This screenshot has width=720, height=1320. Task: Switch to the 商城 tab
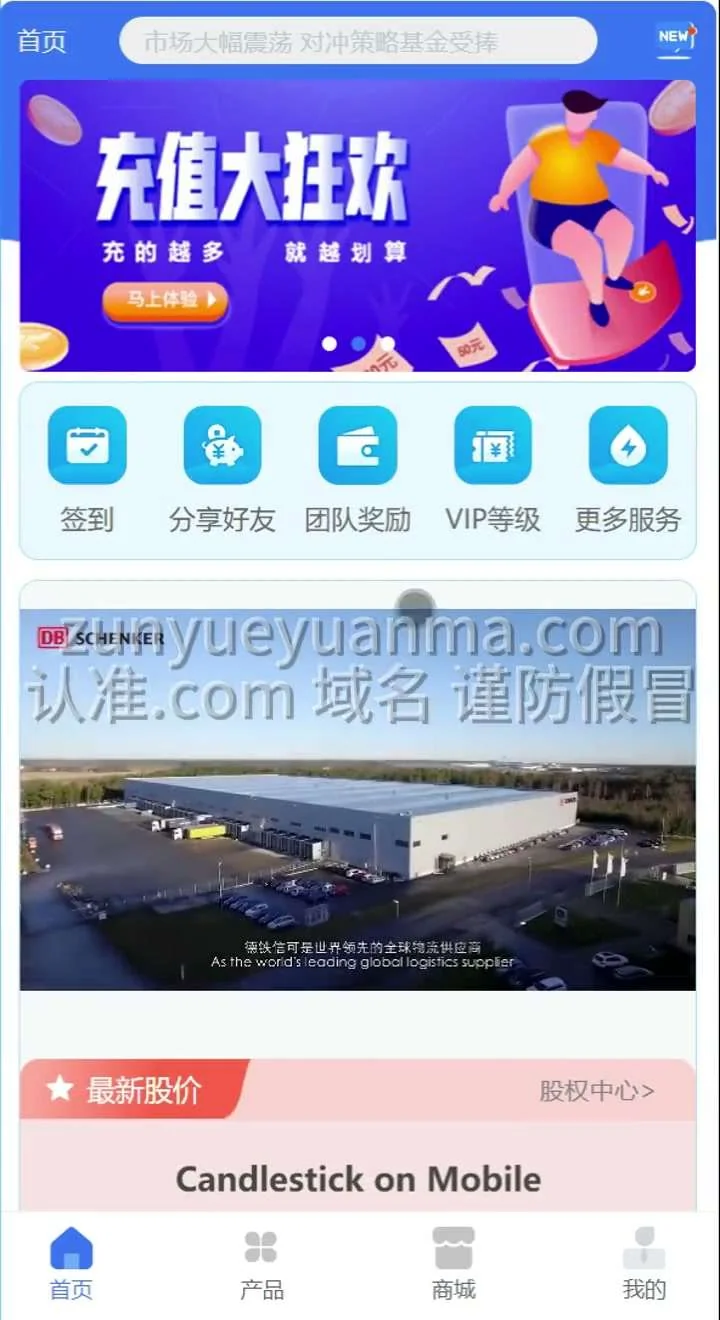[453, 1265]
